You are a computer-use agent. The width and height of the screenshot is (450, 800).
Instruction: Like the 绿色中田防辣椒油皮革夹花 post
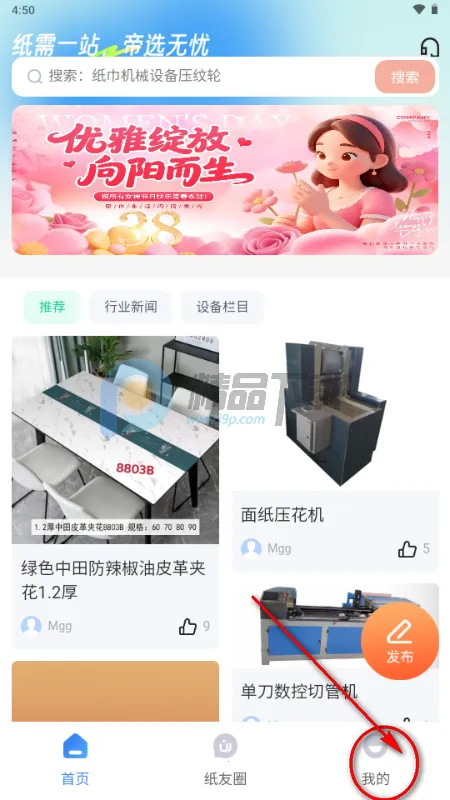(188, 626)
